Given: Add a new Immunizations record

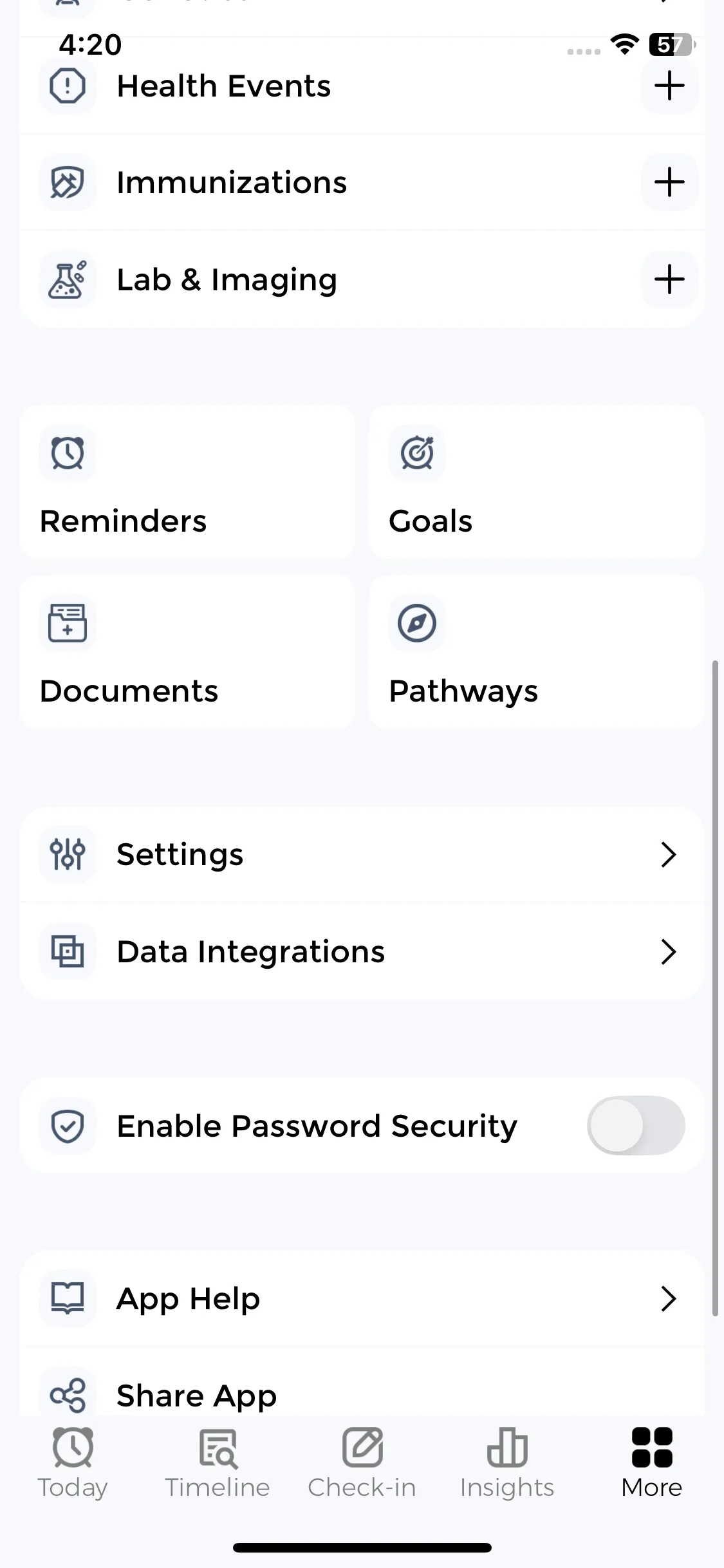Looking at the screenshot, I should [x=669, y=182].
